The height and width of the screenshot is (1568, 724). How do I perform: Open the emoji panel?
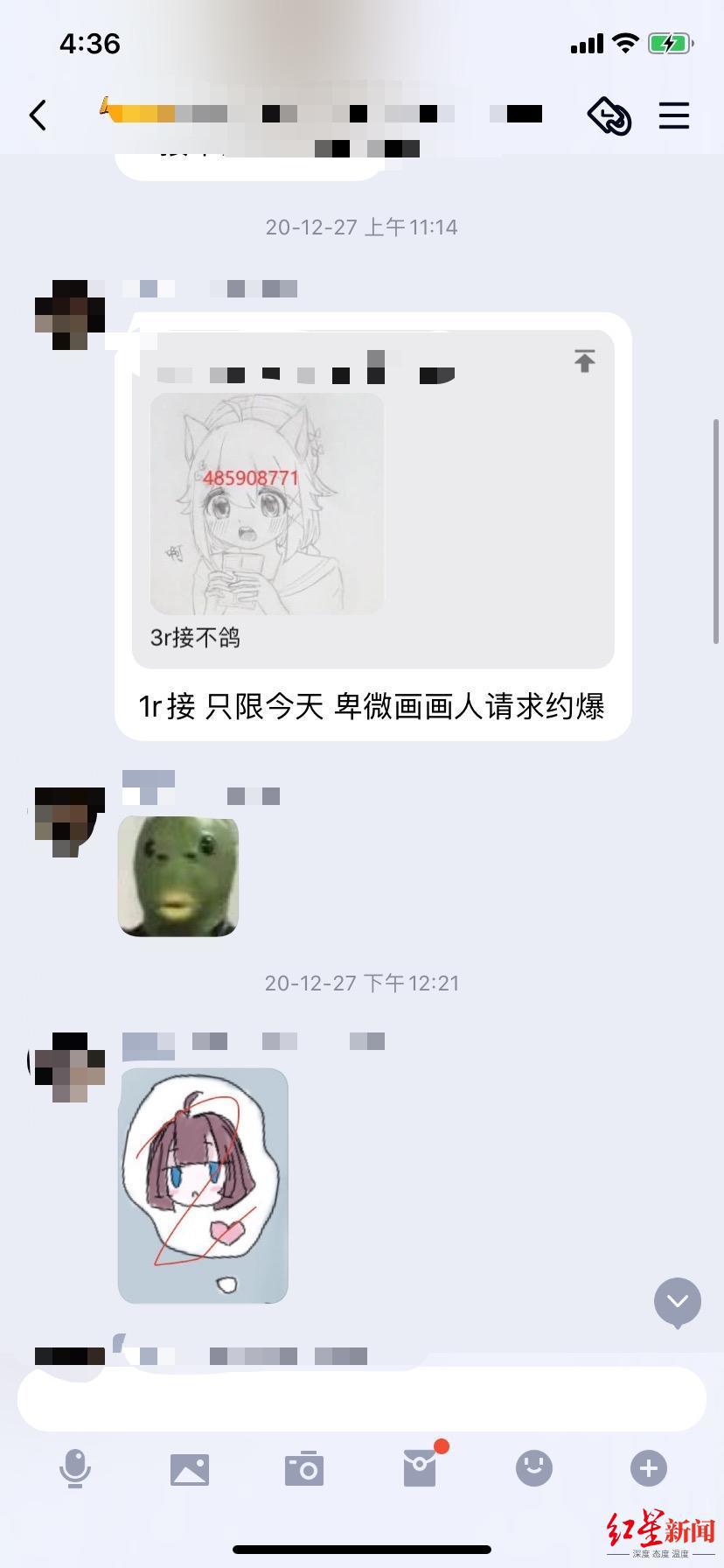(x=533, y=1467)
